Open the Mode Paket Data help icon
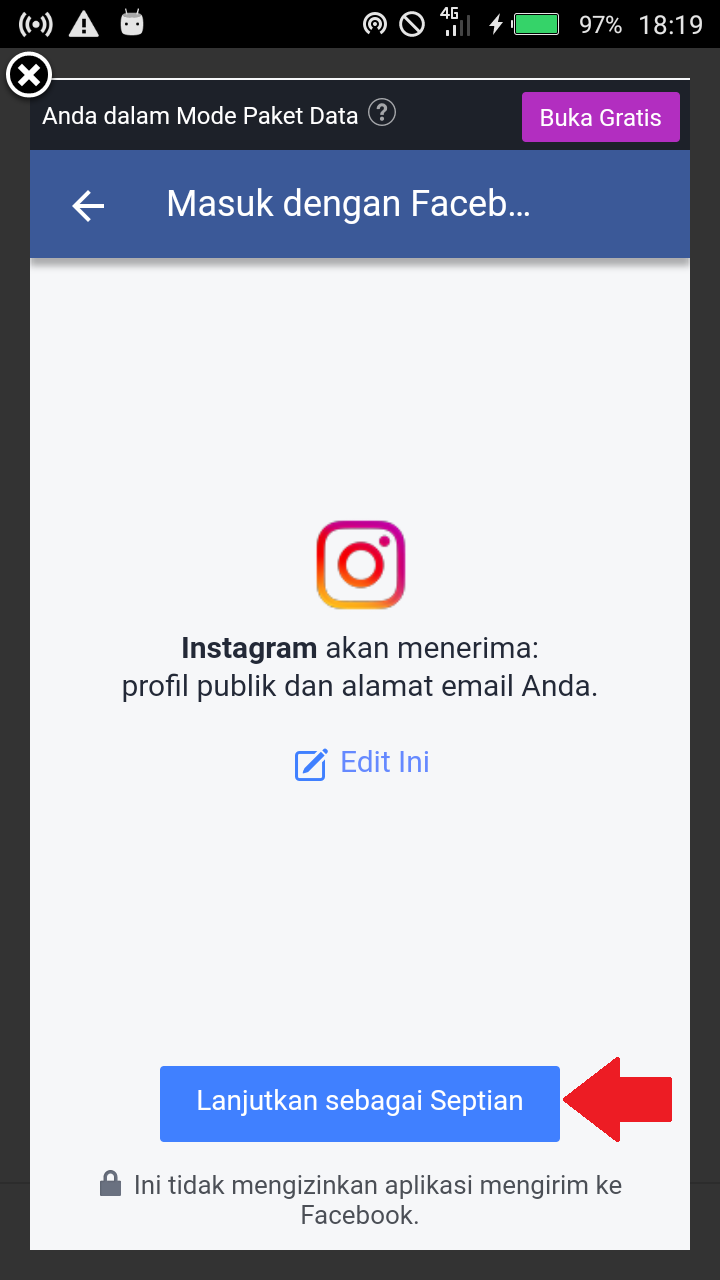720x1280 pixels. (382, 113)
